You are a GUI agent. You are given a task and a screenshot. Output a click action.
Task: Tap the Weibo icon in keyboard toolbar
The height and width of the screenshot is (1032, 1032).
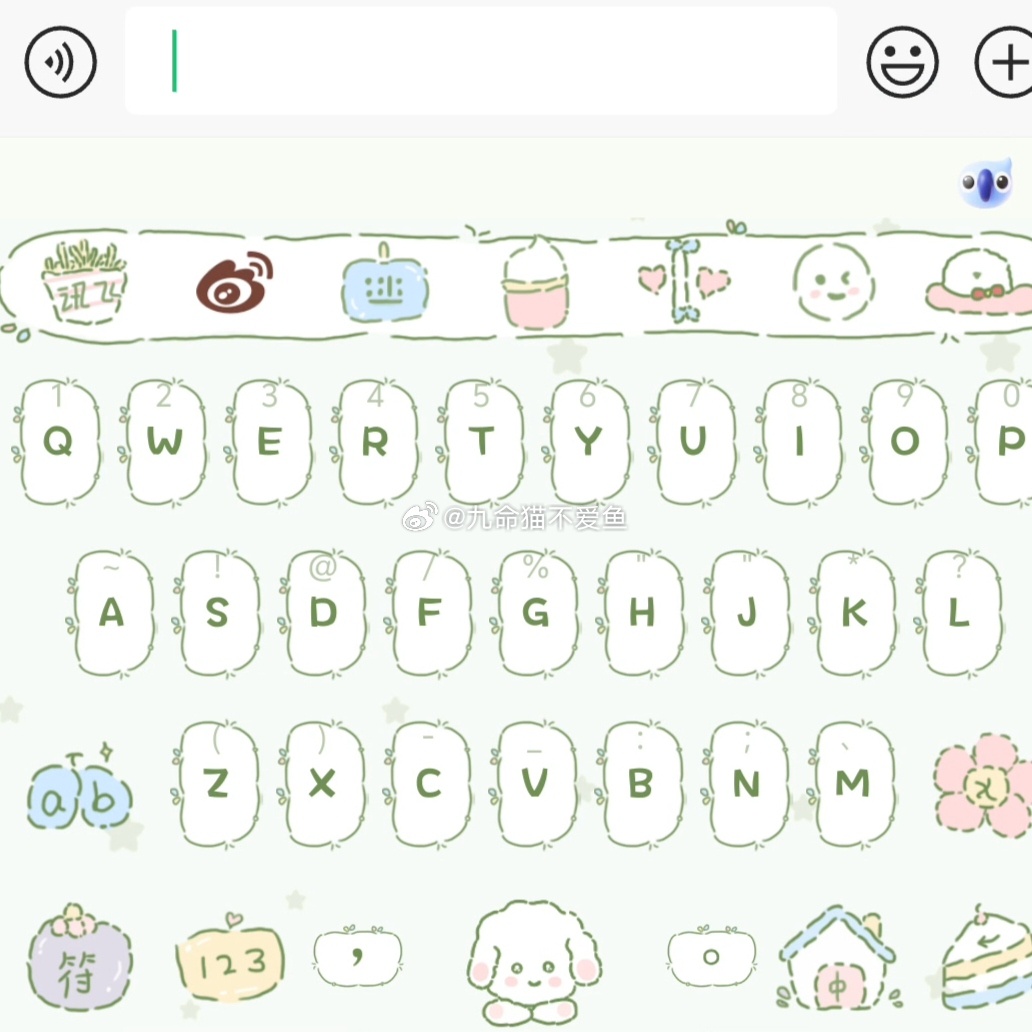[x=234, y=281]
